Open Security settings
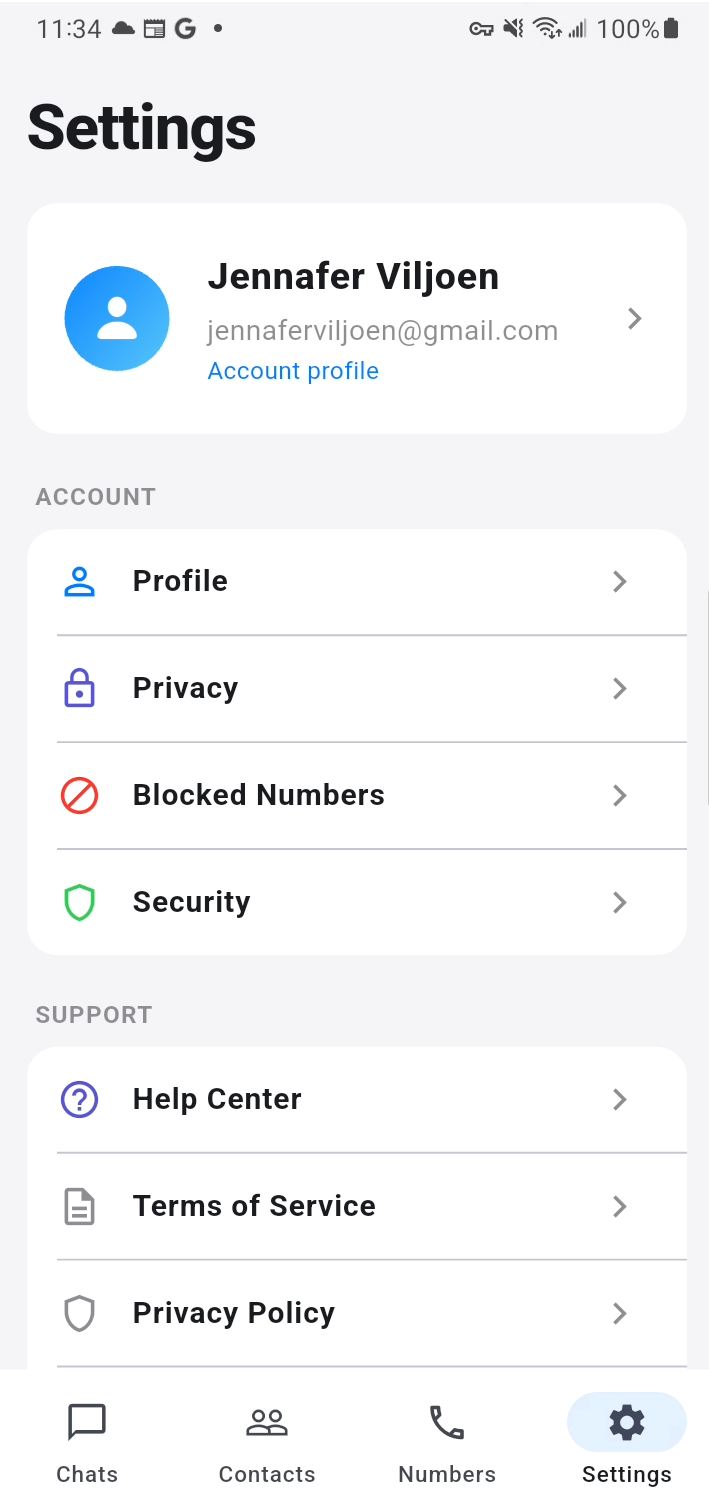This screenshot has width=709, height=1508. (356, 902)
